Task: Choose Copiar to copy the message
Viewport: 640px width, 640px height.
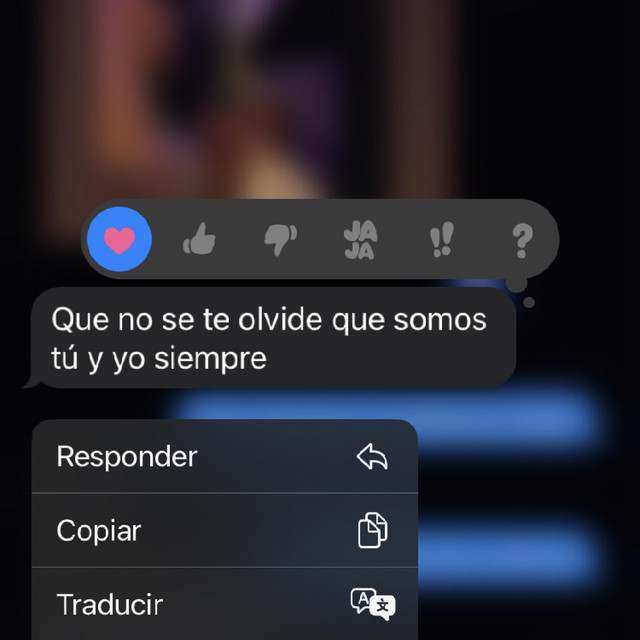Action: (x=225, y=531)
